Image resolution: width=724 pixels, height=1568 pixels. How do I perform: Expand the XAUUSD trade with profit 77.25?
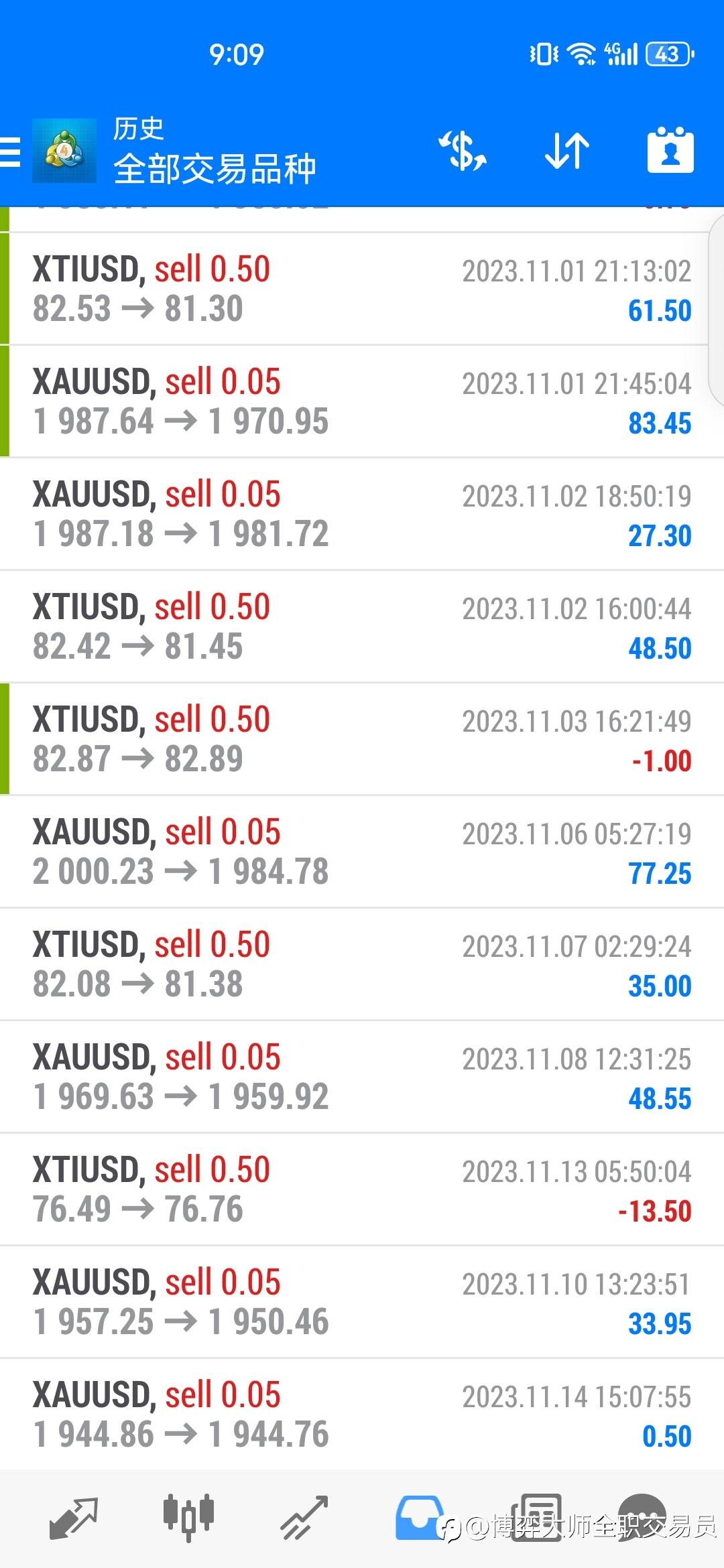tap(362, 852)
